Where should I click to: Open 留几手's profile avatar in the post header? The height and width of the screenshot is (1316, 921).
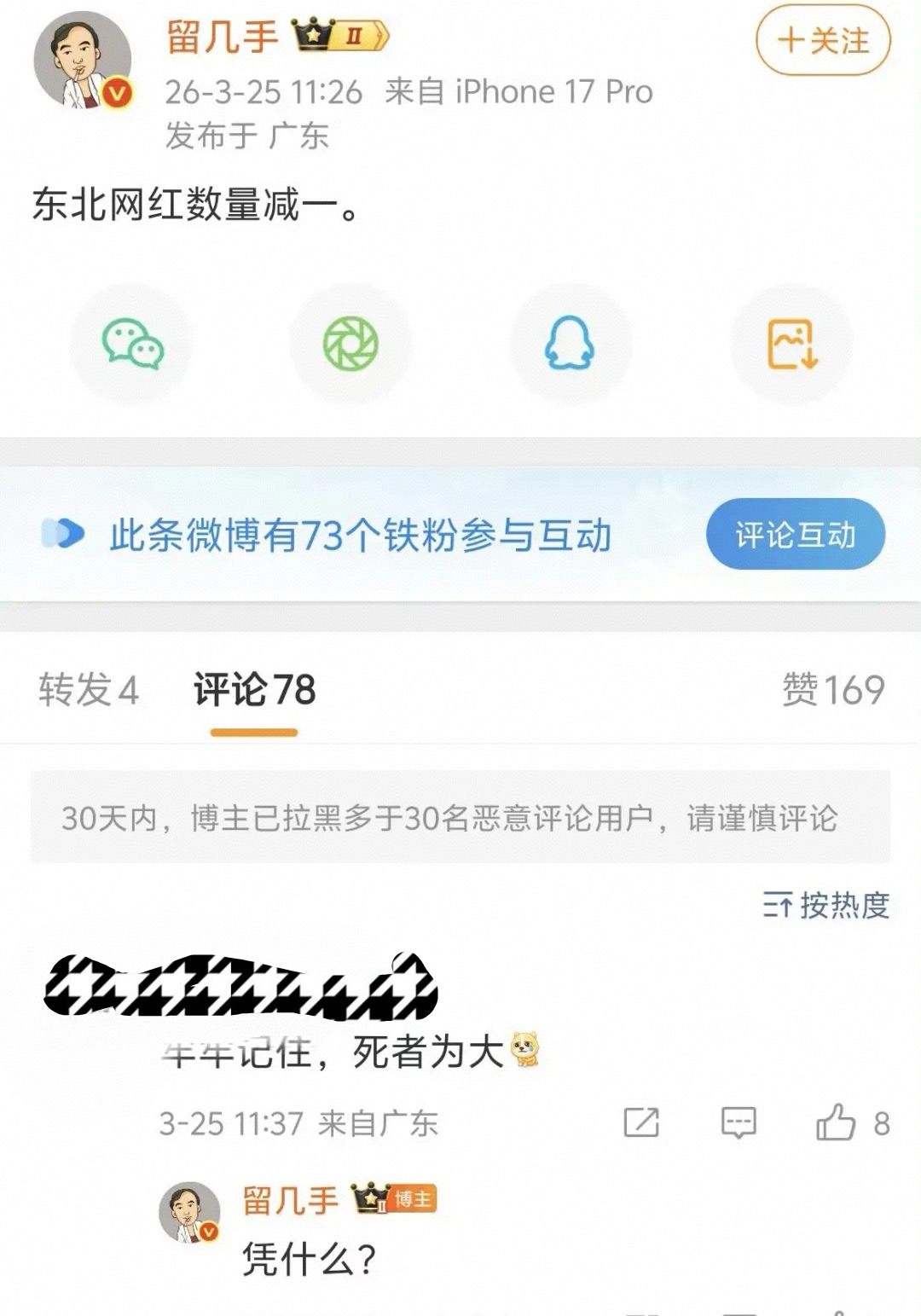point(83,61)
